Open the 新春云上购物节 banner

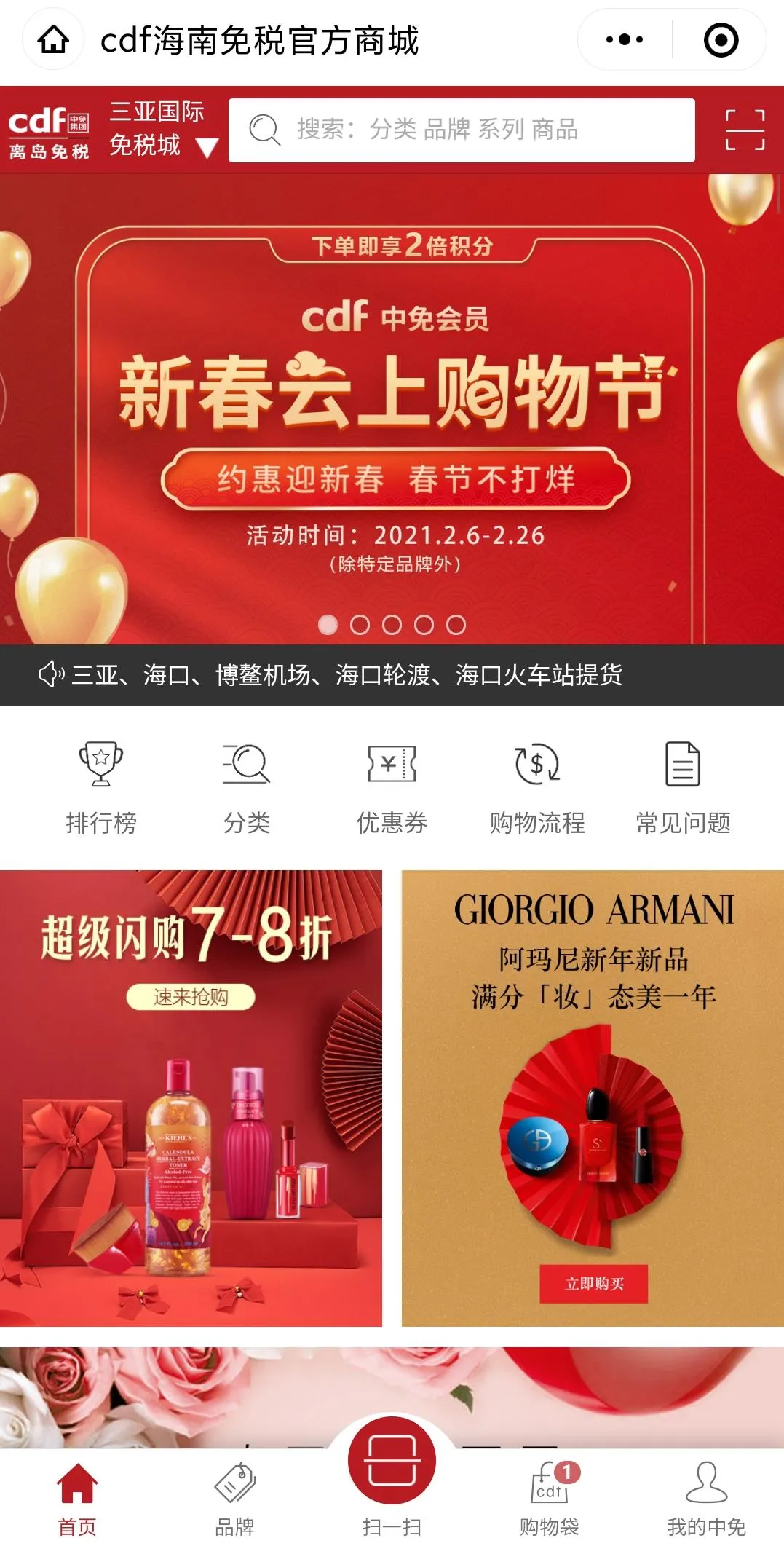(392, 408)
